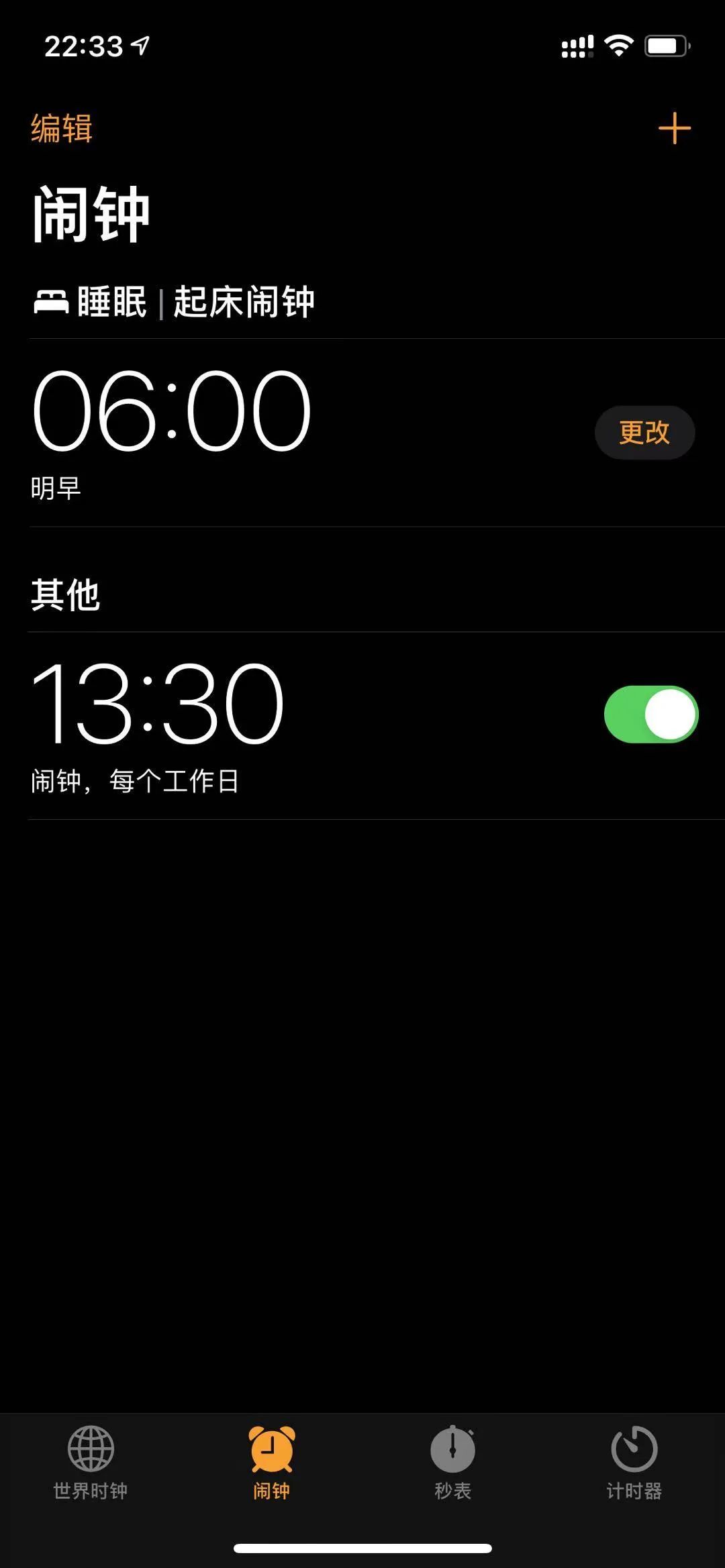Turn off the 13:30 weekday alarm
The image size is (725, 1568).
click(x=651, y=714)
